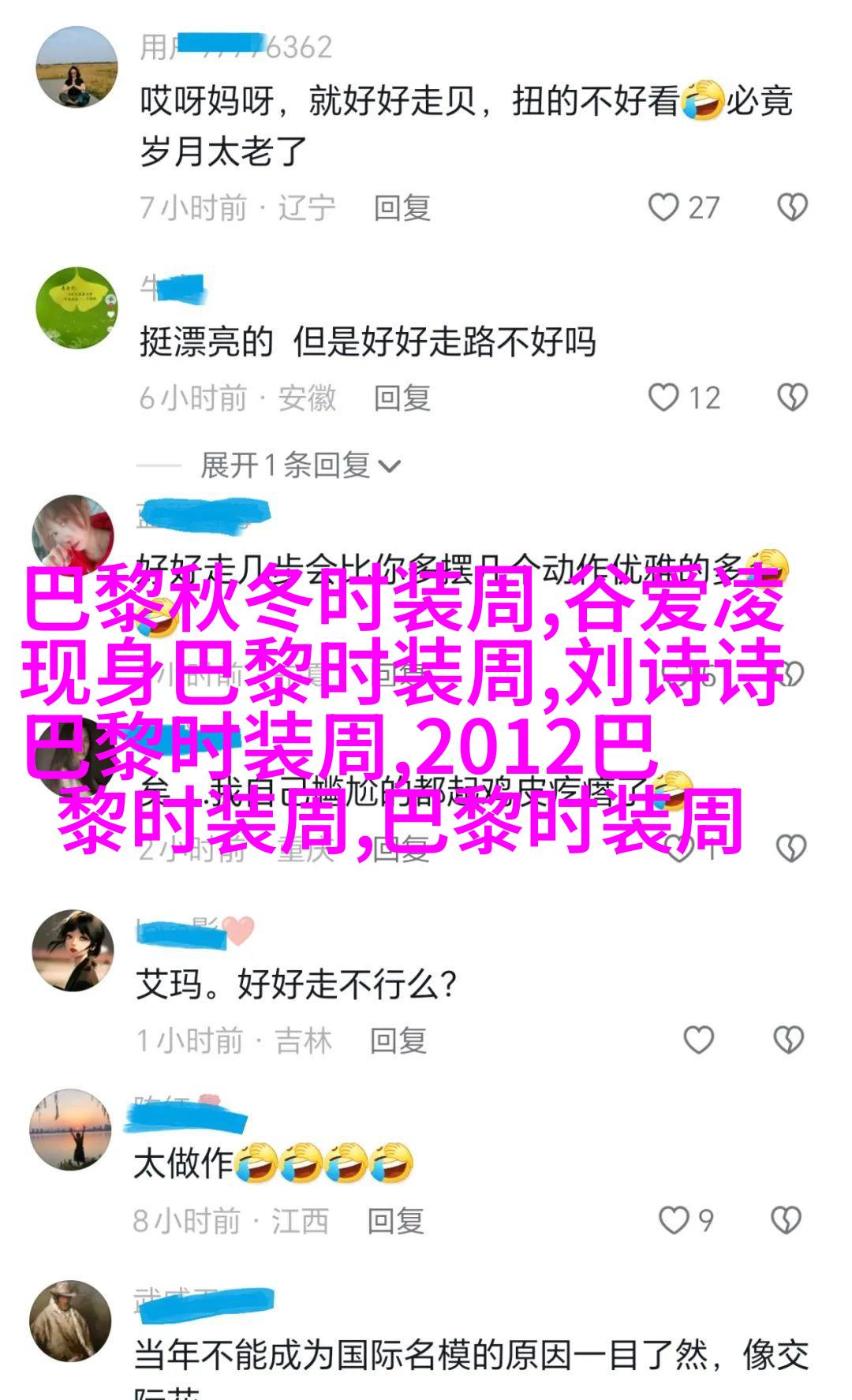Open the avatar of the 挺漂亮的 commenter
The height and width of the screenshot is (1400, 852).
click(77, 308)
